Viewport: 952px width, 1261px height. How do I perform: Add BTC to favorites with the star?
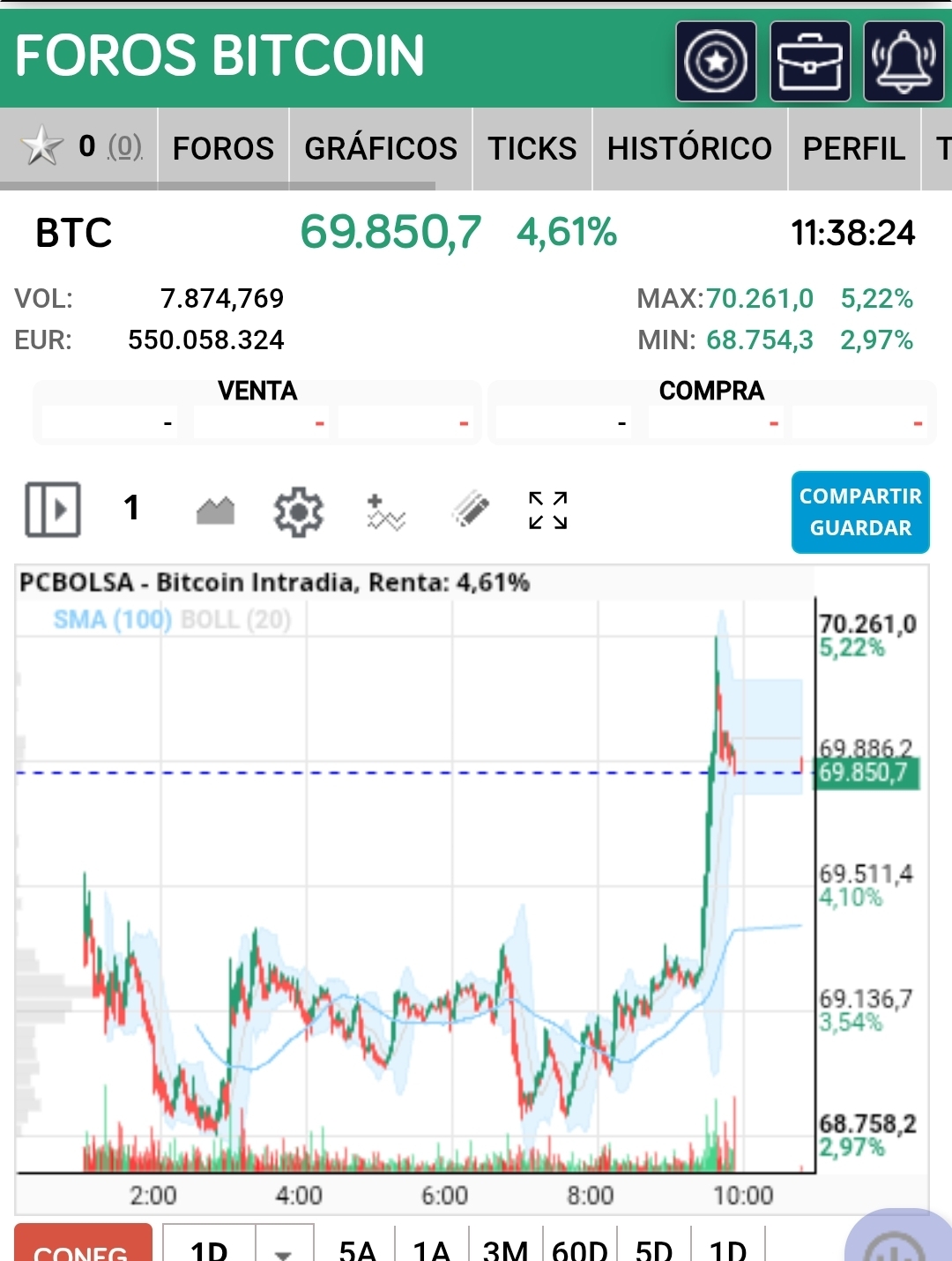click(x=41, y=146)
